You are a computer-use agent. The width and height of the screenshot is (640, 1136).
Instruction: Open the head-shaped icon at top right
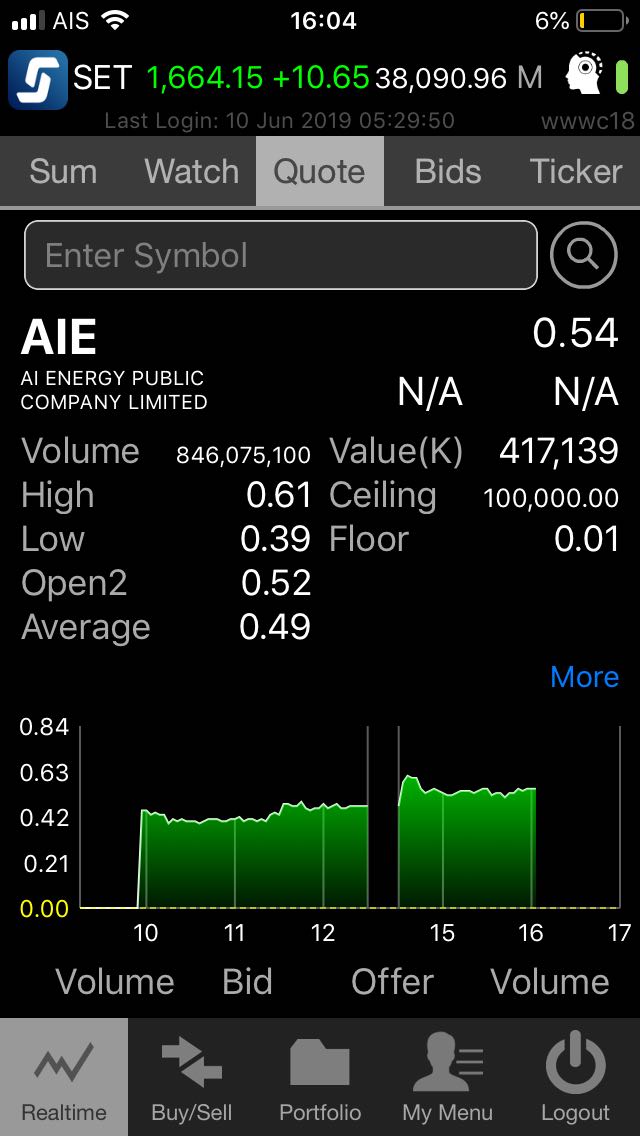click(585, 76)
